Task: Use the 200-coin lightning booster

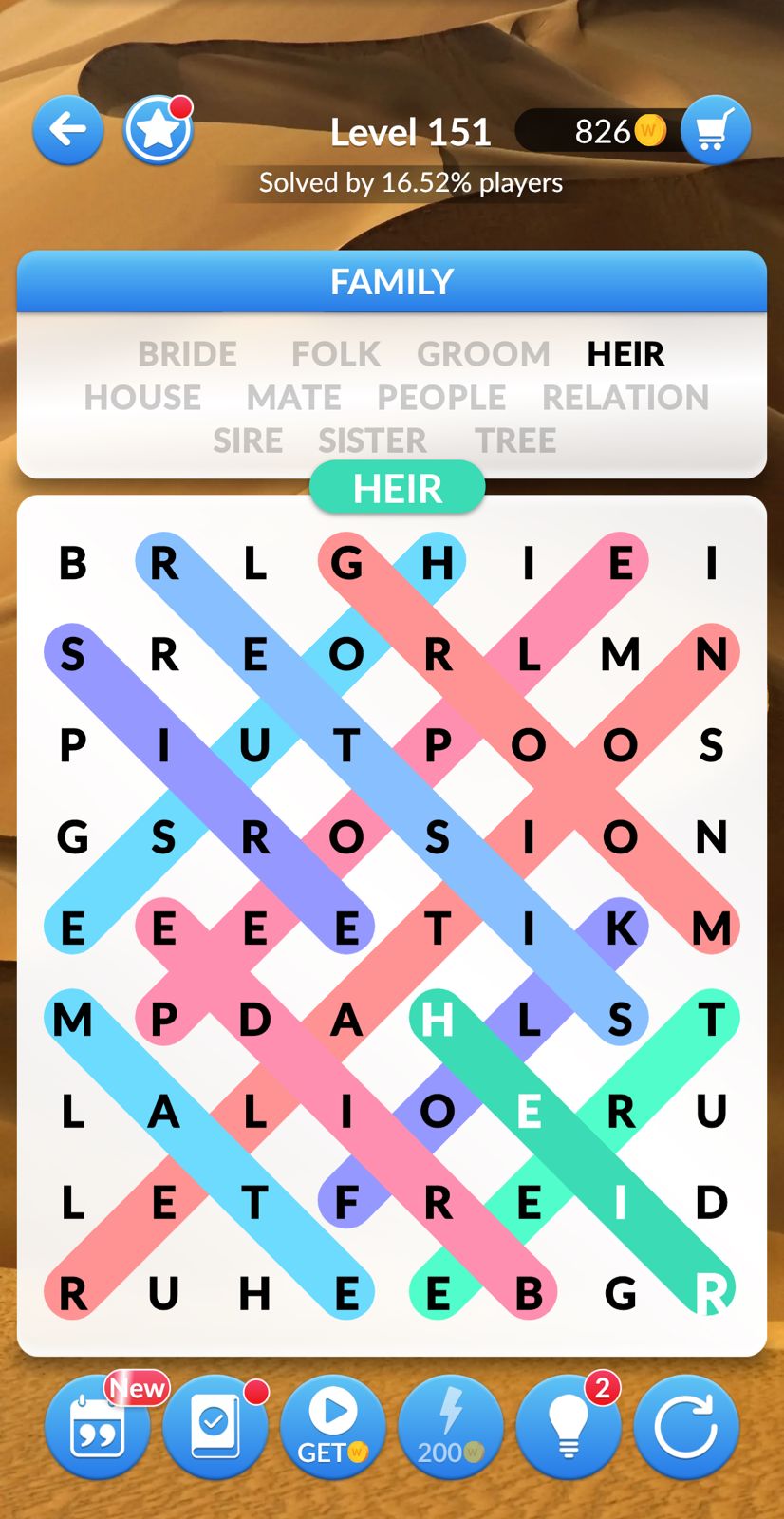Action: click(x=450, y=1427)
